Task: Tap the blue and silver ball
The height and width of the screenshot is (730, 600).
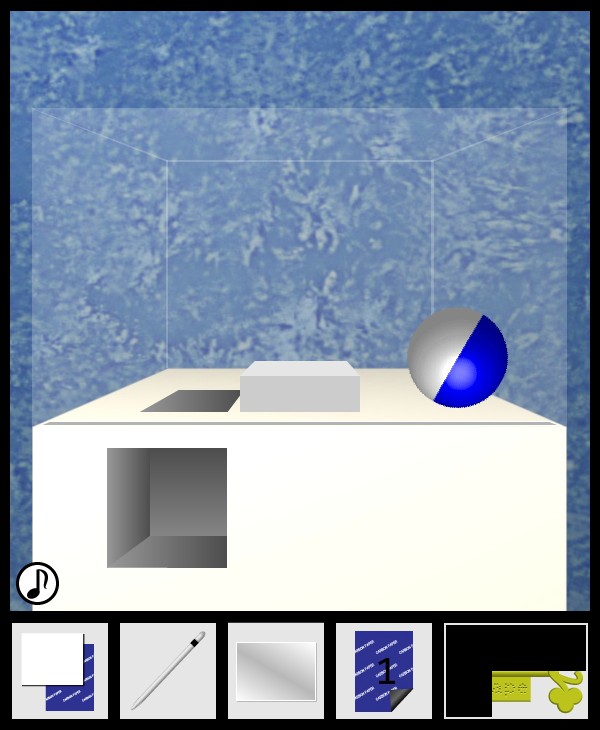Action: [458, 358]
